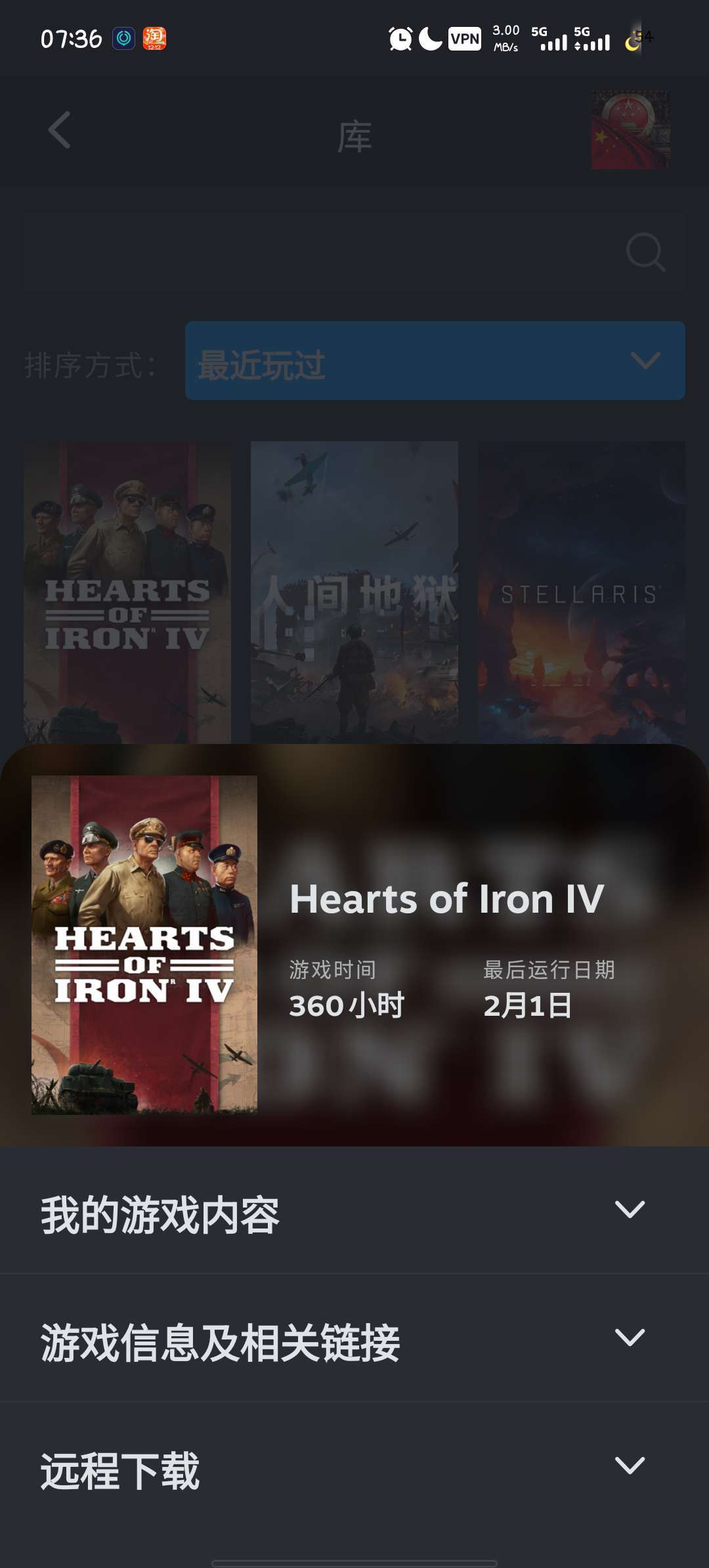Viewport: 709px width, 1568px height.
Task: Open the Hearts of Iron IV cover in the sheet
Action: coord(144,944)
